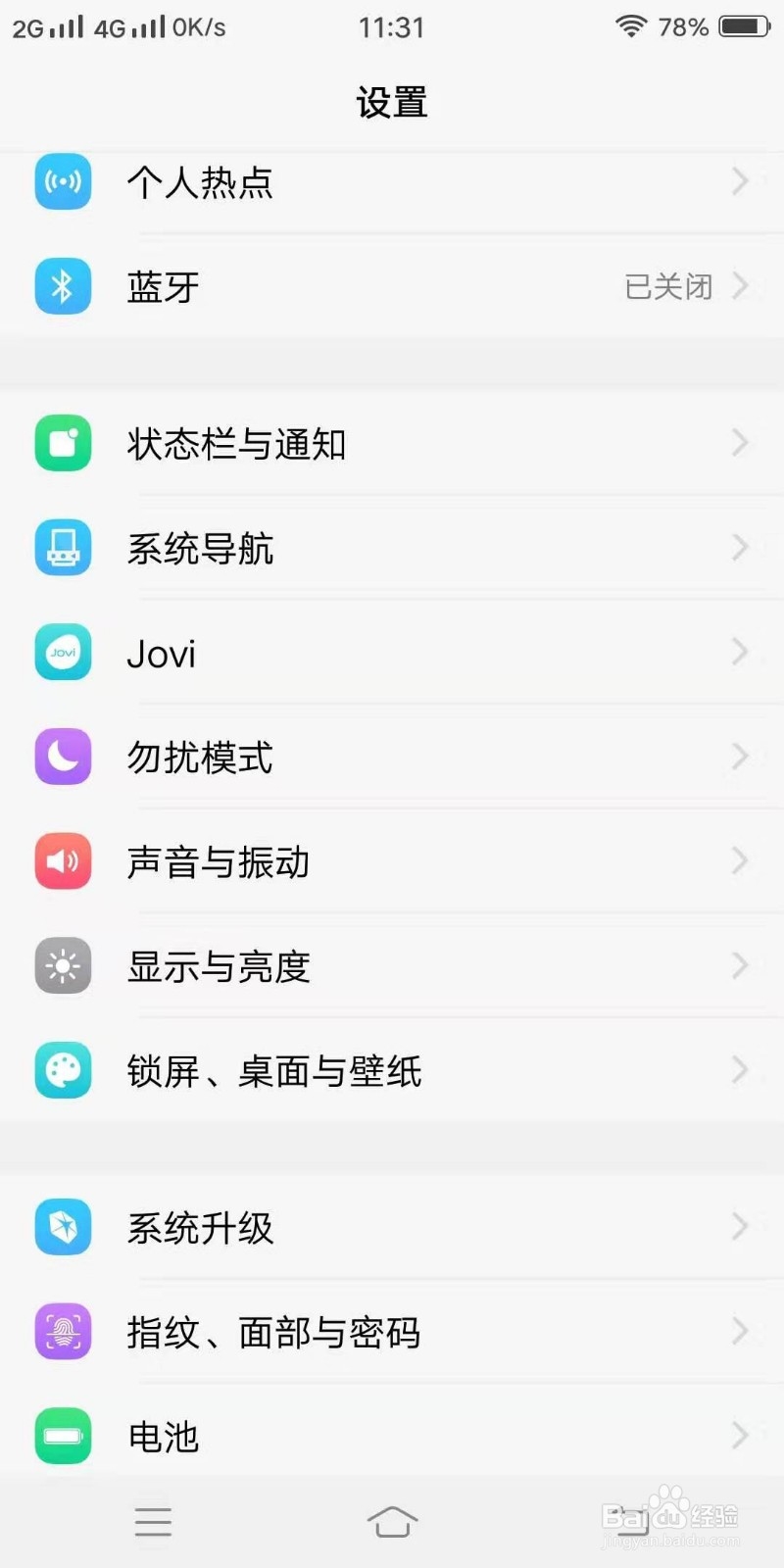Tap the 电池 battery icon

[63, 1437]
